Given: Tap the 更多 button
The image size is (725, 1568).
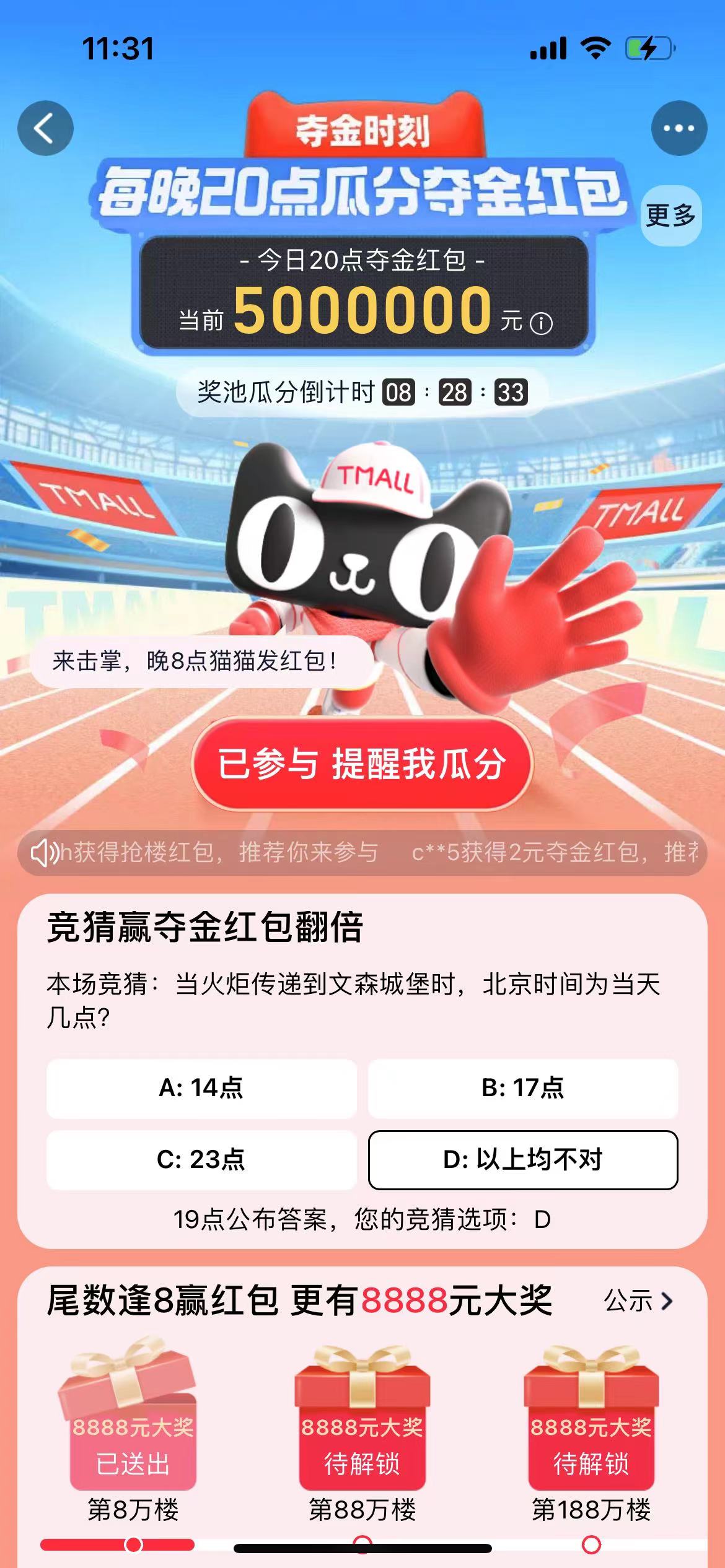Looking at the screenshot, I should click(x=670, y=216).
